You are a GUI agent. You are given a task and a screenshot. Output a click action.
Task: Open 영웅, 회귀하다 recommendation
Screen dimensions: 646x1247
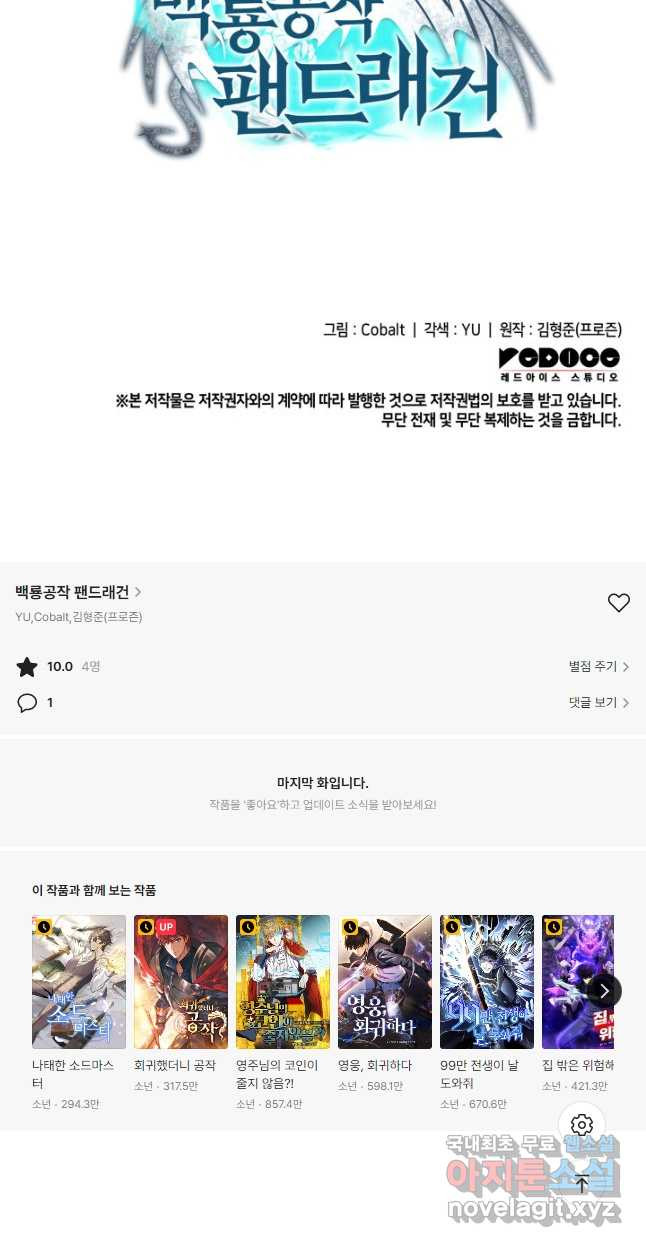[x=385, y=981]
